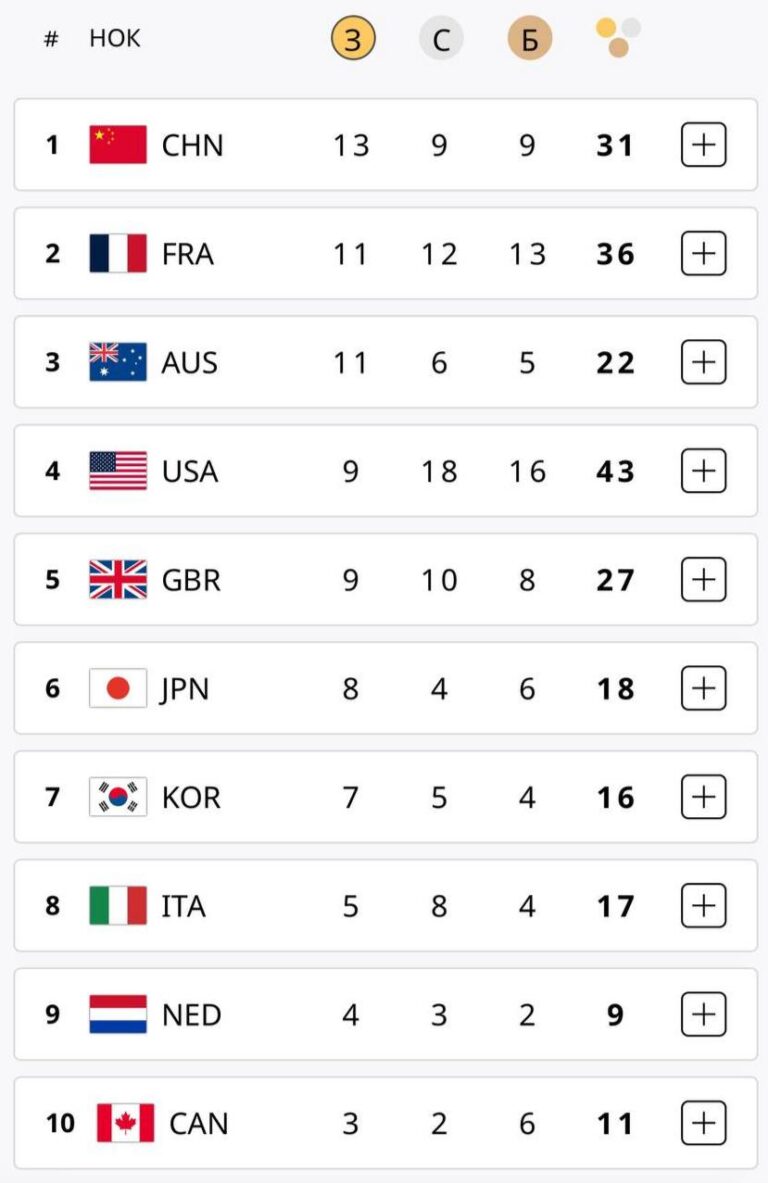Expand the CAN medal details
Image resolution: width=768 pixels, height=1183 pixels.
pos(703,1123)
